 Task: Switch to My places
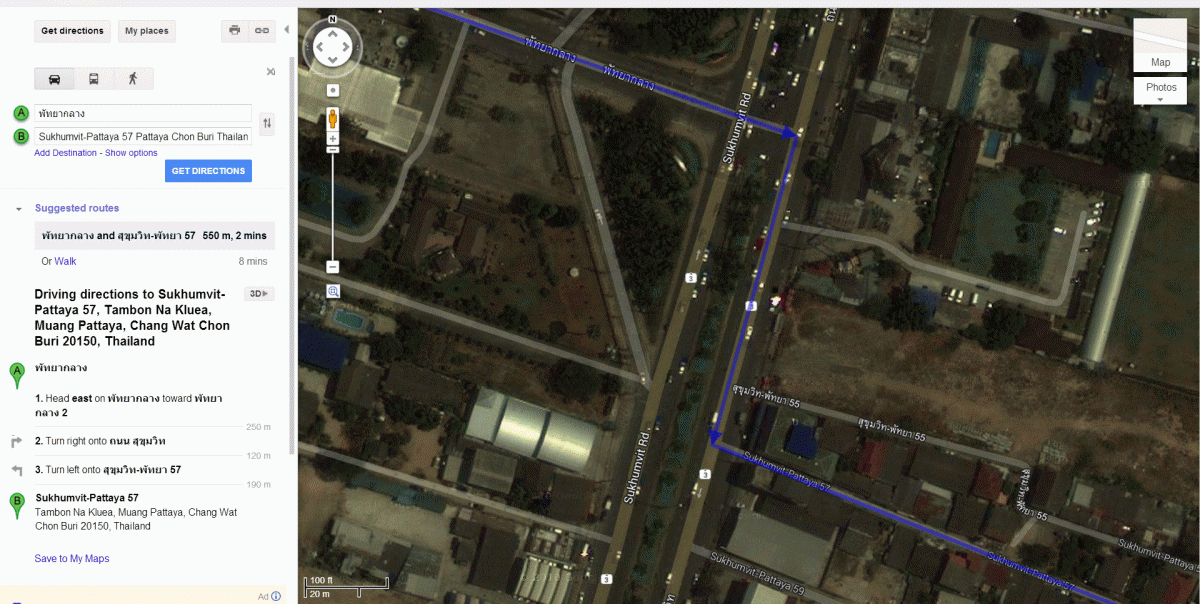(x=146, y=31)
